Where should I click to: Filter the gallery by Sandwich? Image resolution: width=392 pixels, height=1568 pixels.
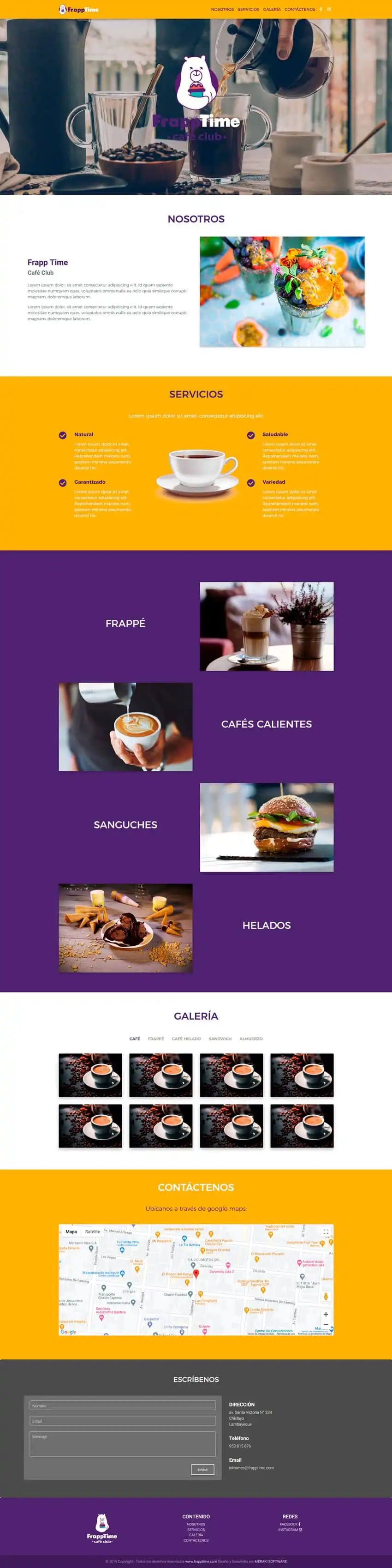220,1039
